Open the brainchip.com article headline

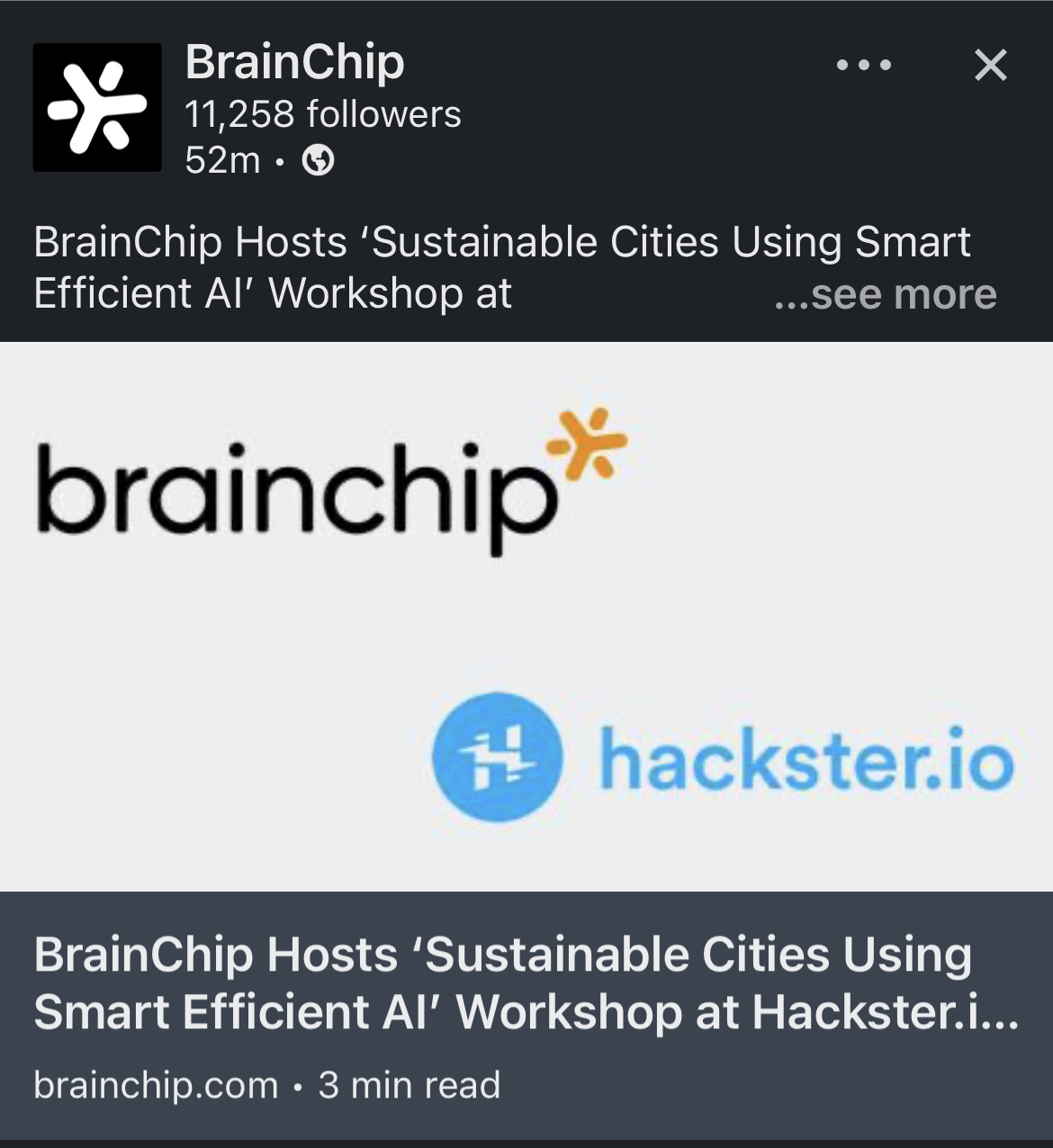[x=526, y=982]
